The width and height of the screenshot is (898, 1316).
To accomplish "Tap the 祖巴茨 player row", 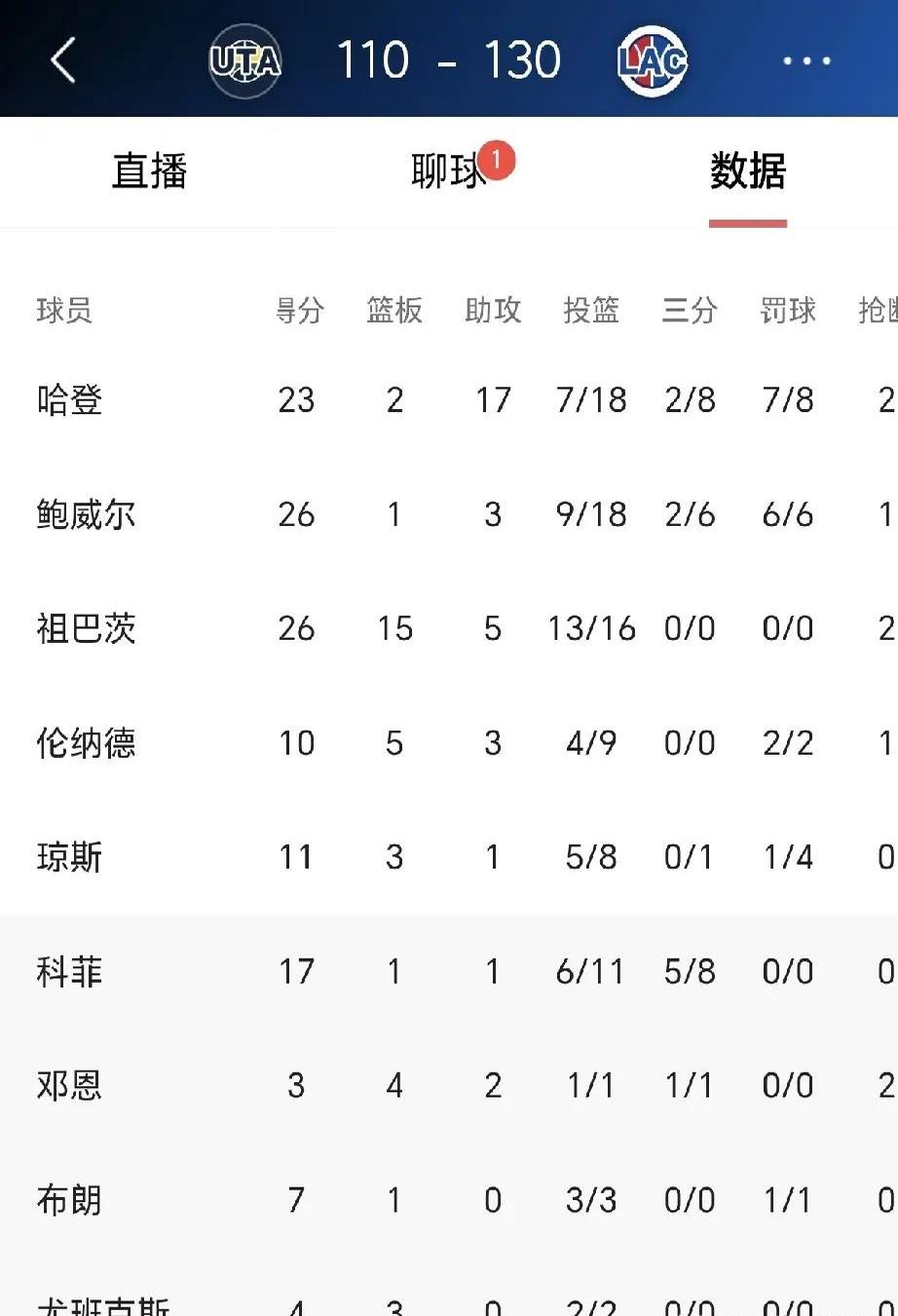I will point(86,628).
